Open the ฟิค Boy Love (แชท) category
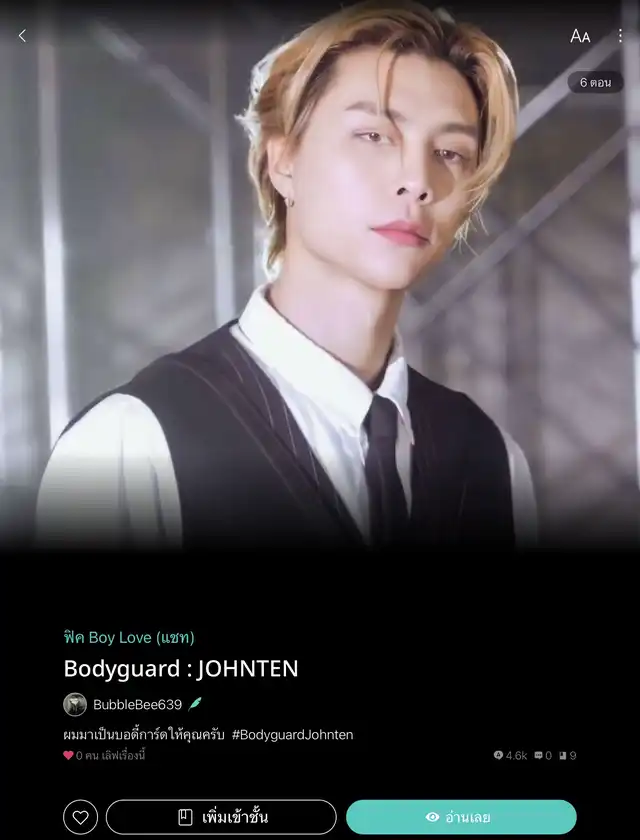Viewport: 640px width, 840px height. (129, 636)
